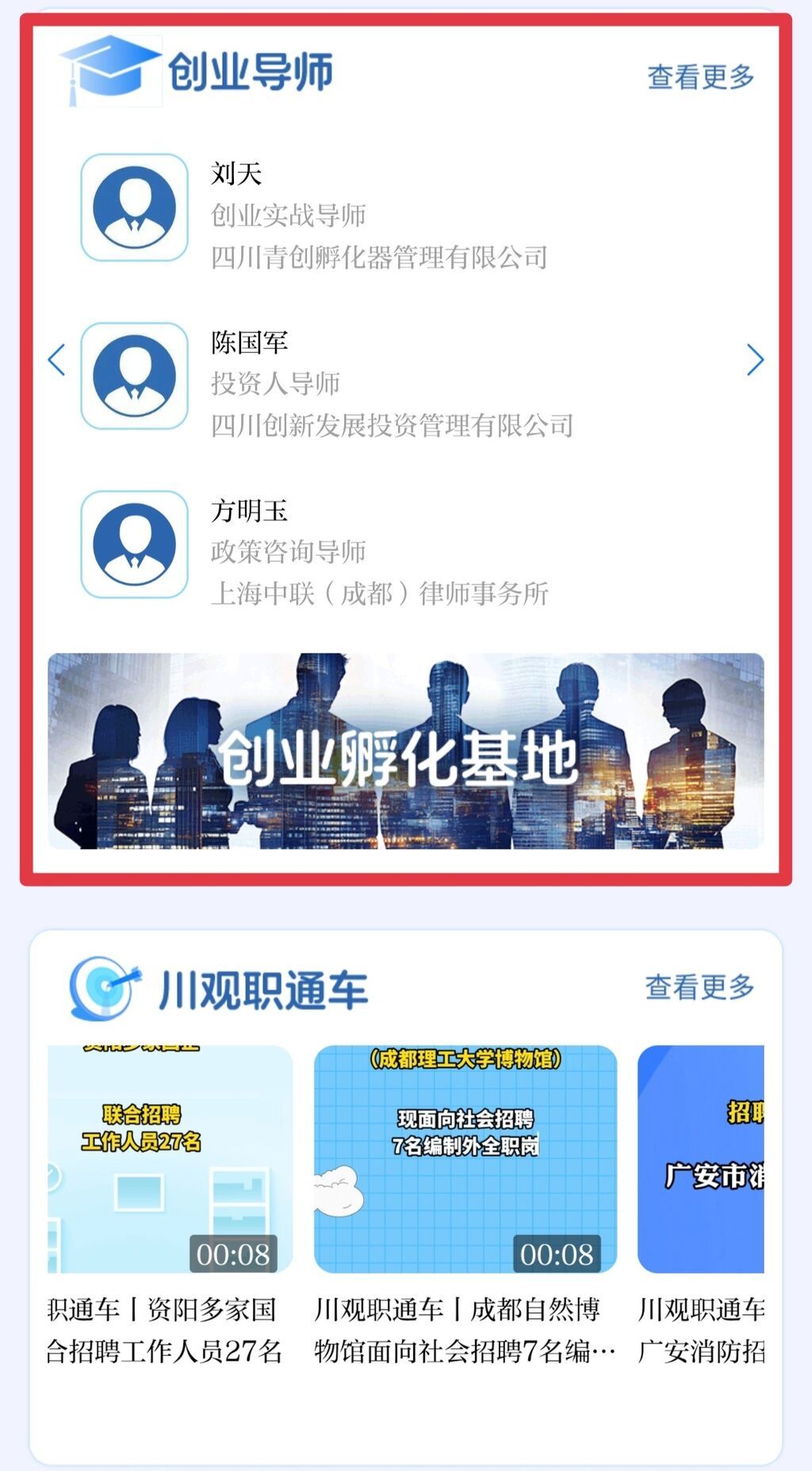Show next mentors with right arrow
This screenshot has height=1471, width=812.
(x=755, y=360)
